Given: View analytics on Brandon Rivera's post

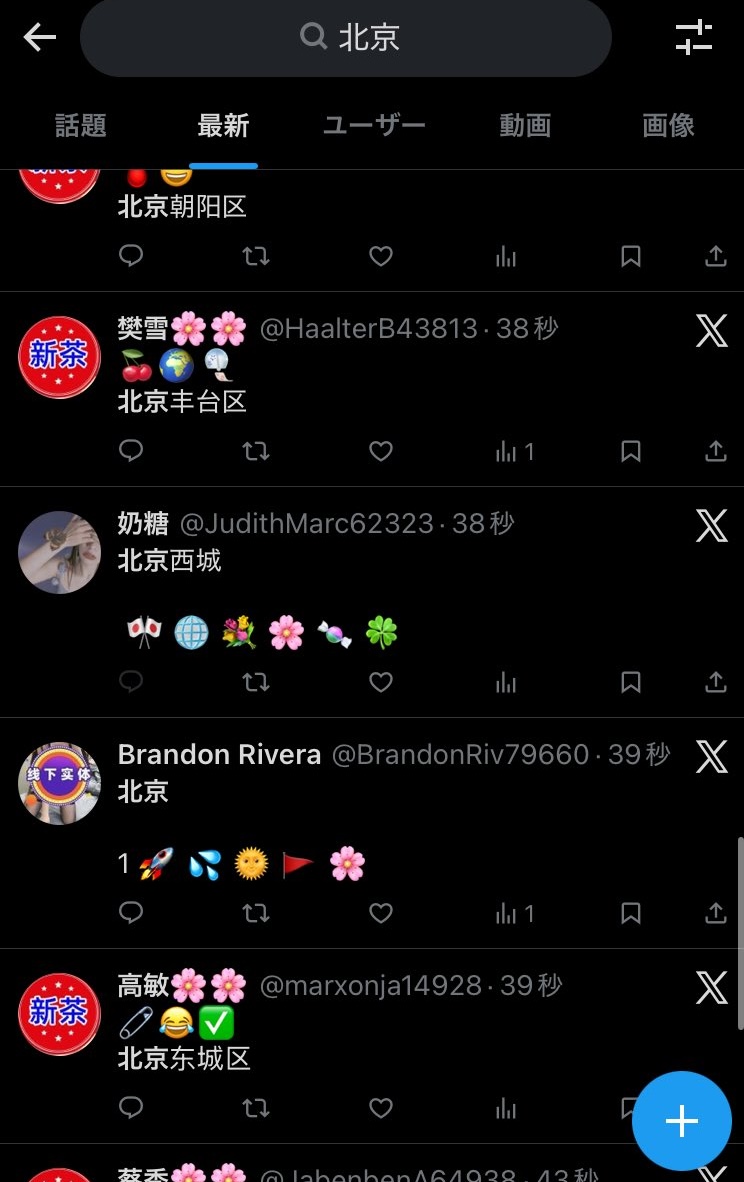Looking at the screenshot, I should (513, 913).
